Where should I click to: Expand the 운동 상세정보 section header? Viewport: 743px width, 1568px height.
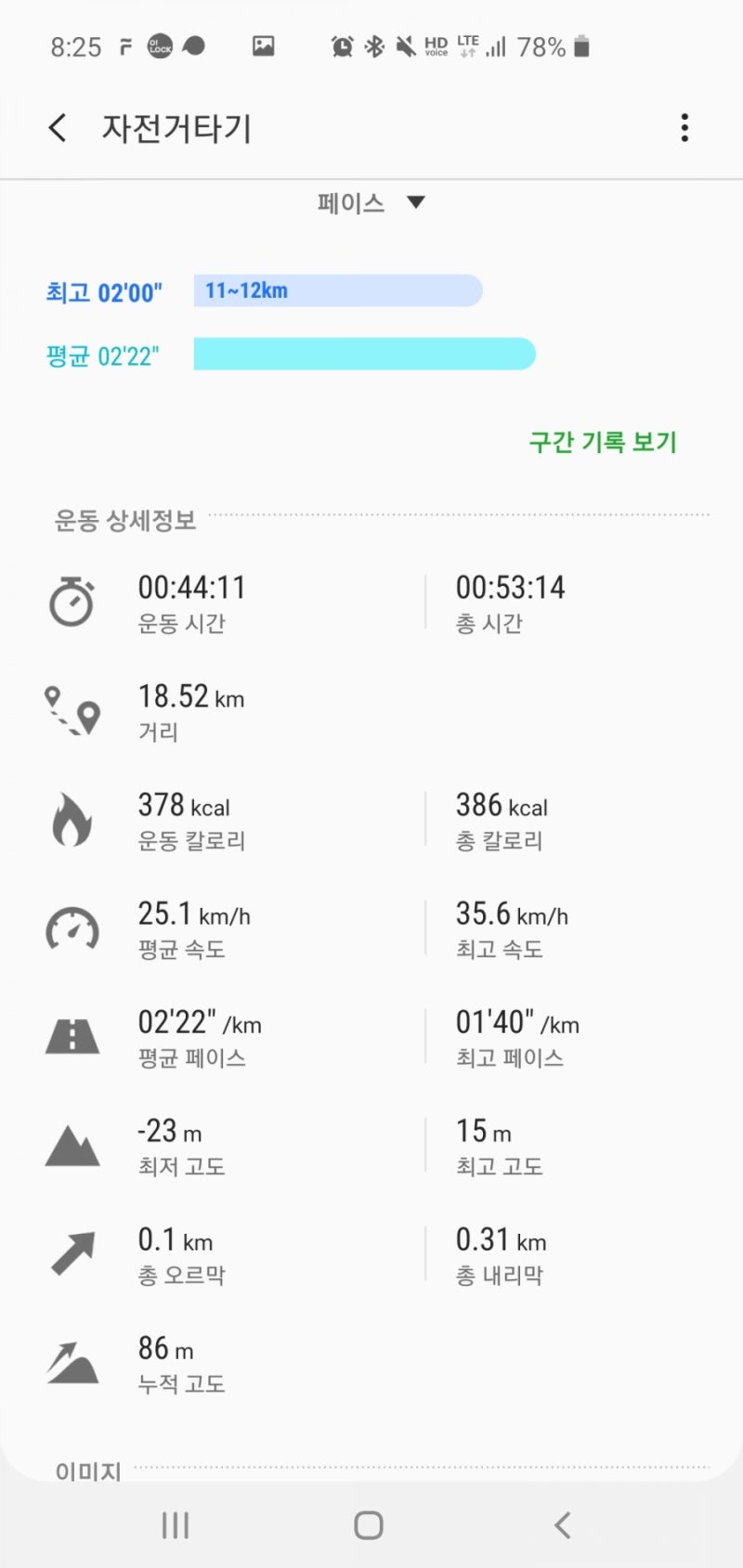(x=124, y=521)
